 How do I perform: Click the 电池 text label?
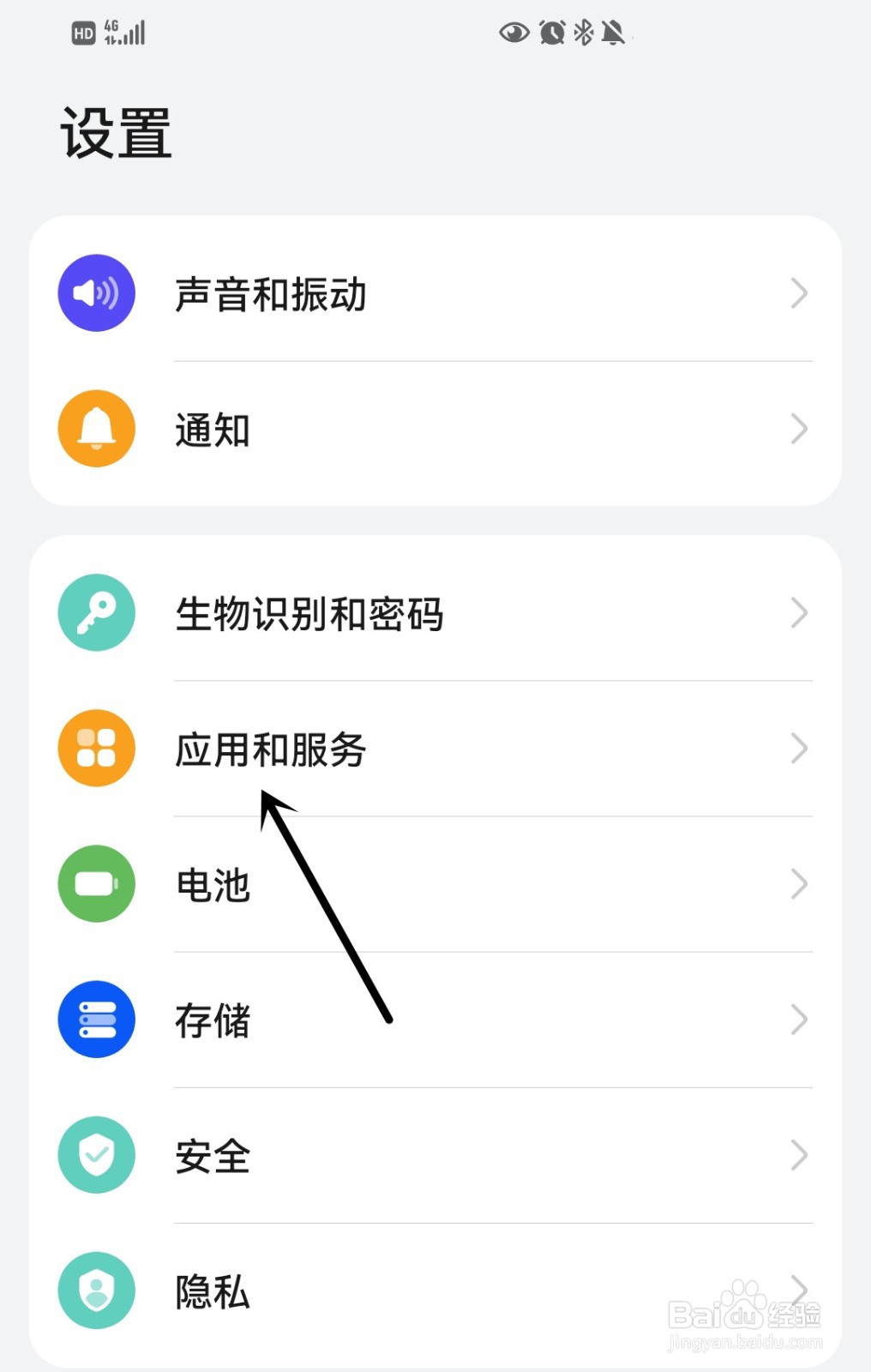pyautogui.click(x=211, y=884)
